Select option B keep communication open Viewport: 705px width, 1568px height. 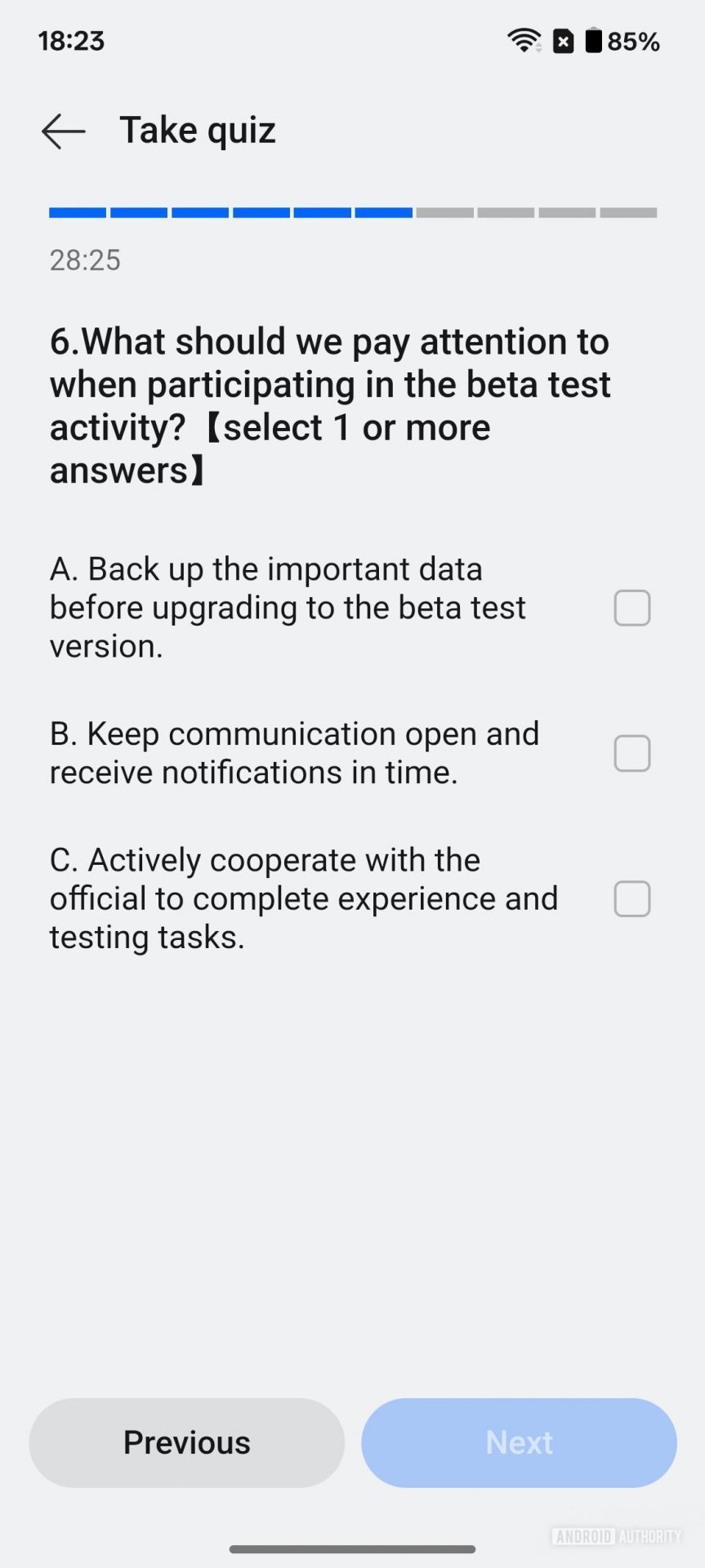pos(631,754)
